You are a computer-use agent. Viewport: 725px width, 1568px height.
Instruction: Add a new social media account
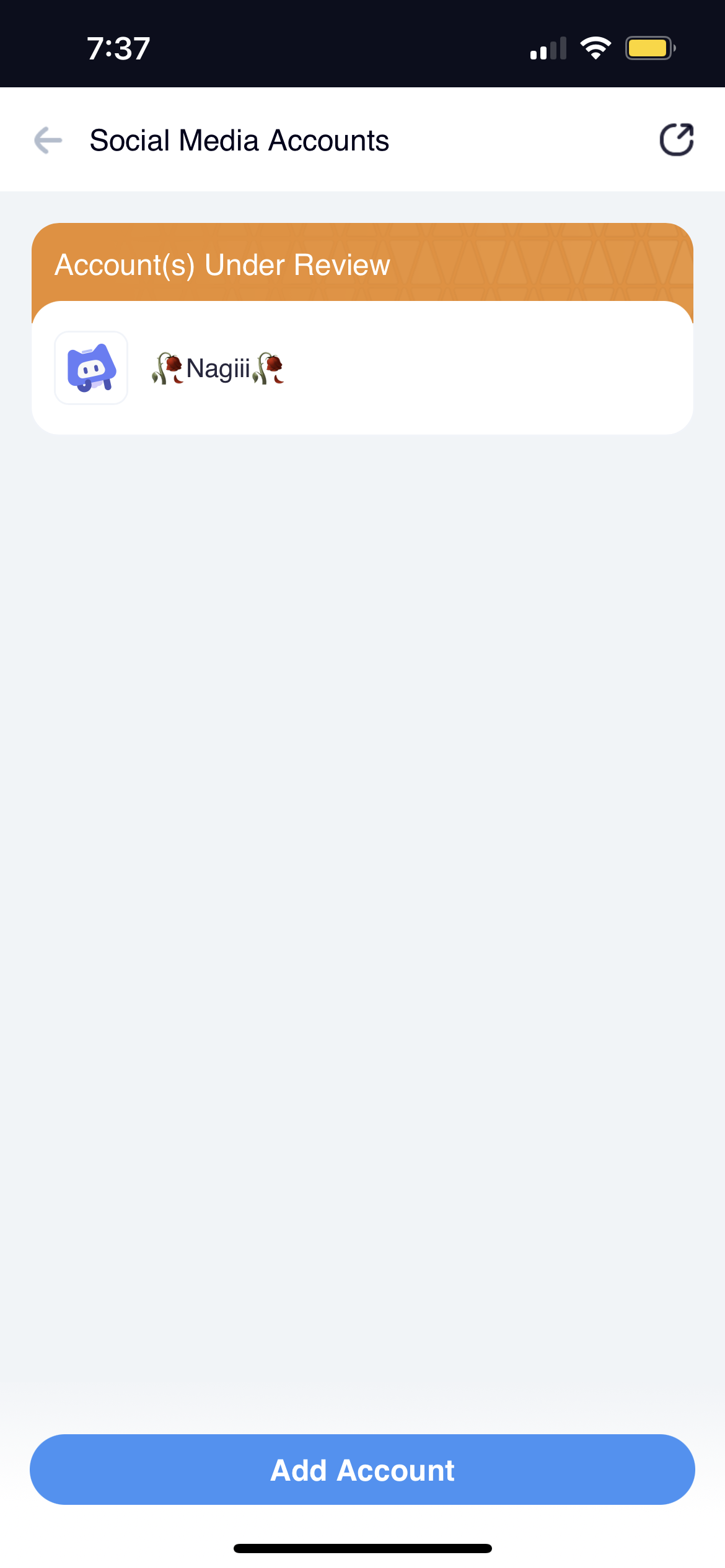(362, 1470)
